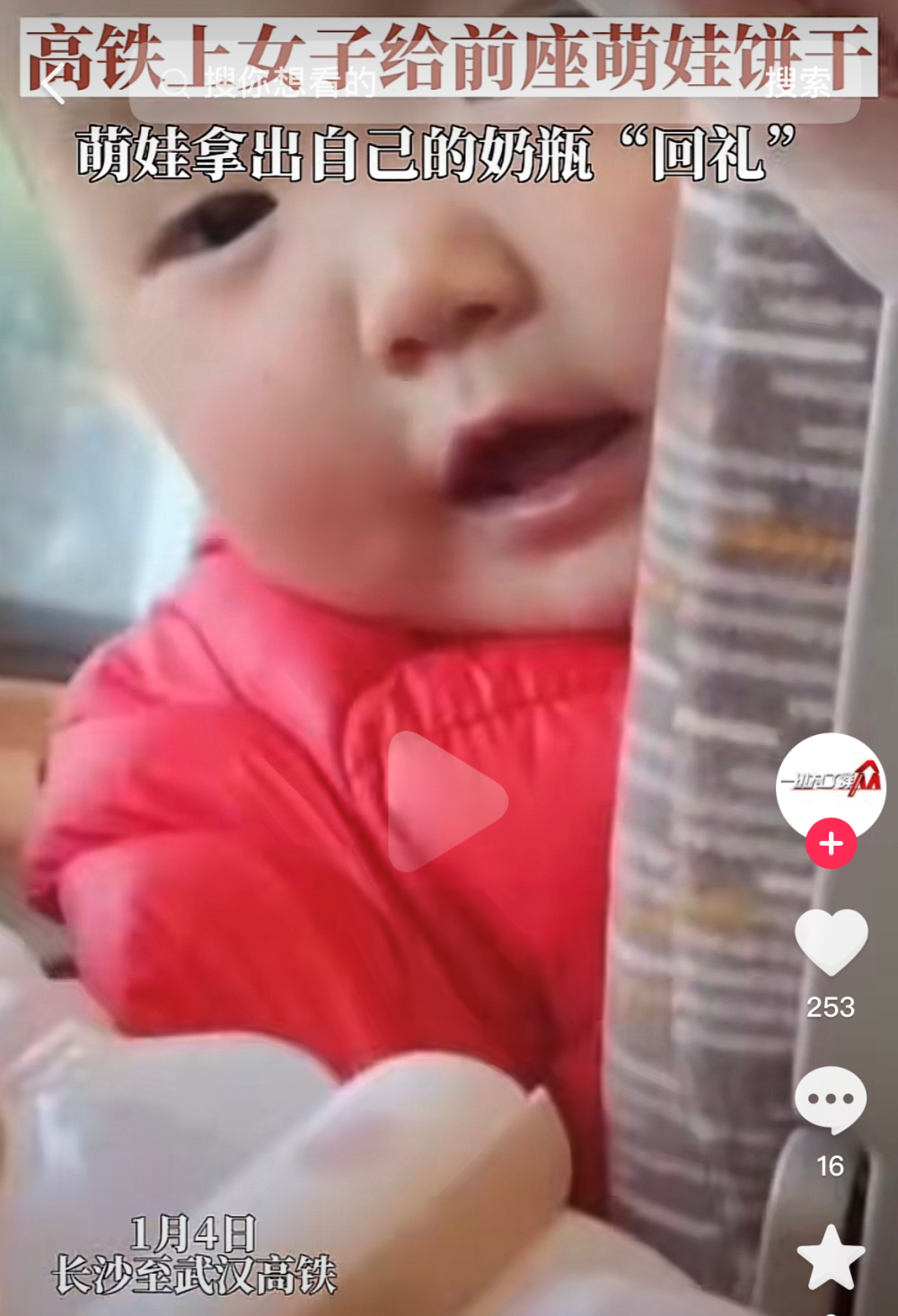Add this video to favorites with star
Screen dimensions: 898x1316
831,1257
